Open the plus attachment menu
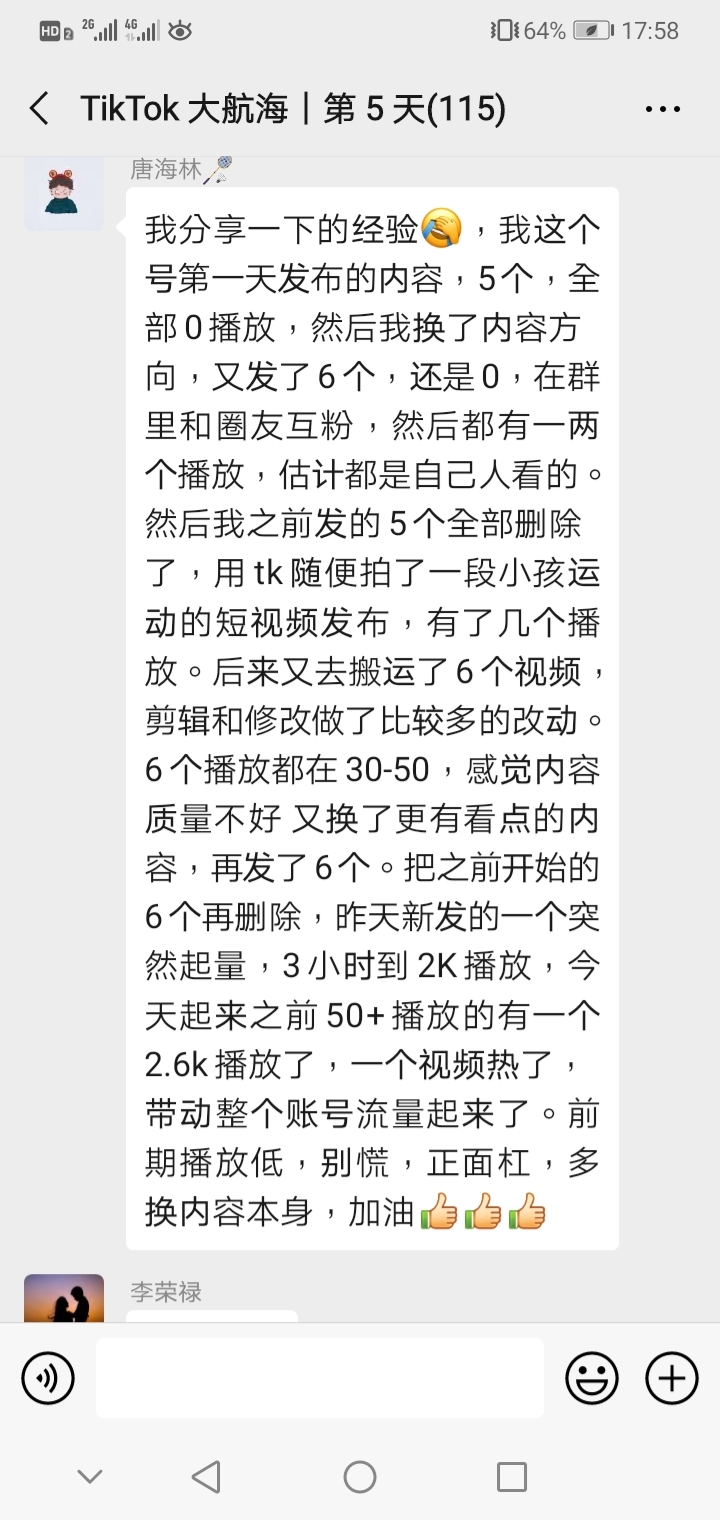Screen dimensions: 720x1520 click(x=672, y=1378)
